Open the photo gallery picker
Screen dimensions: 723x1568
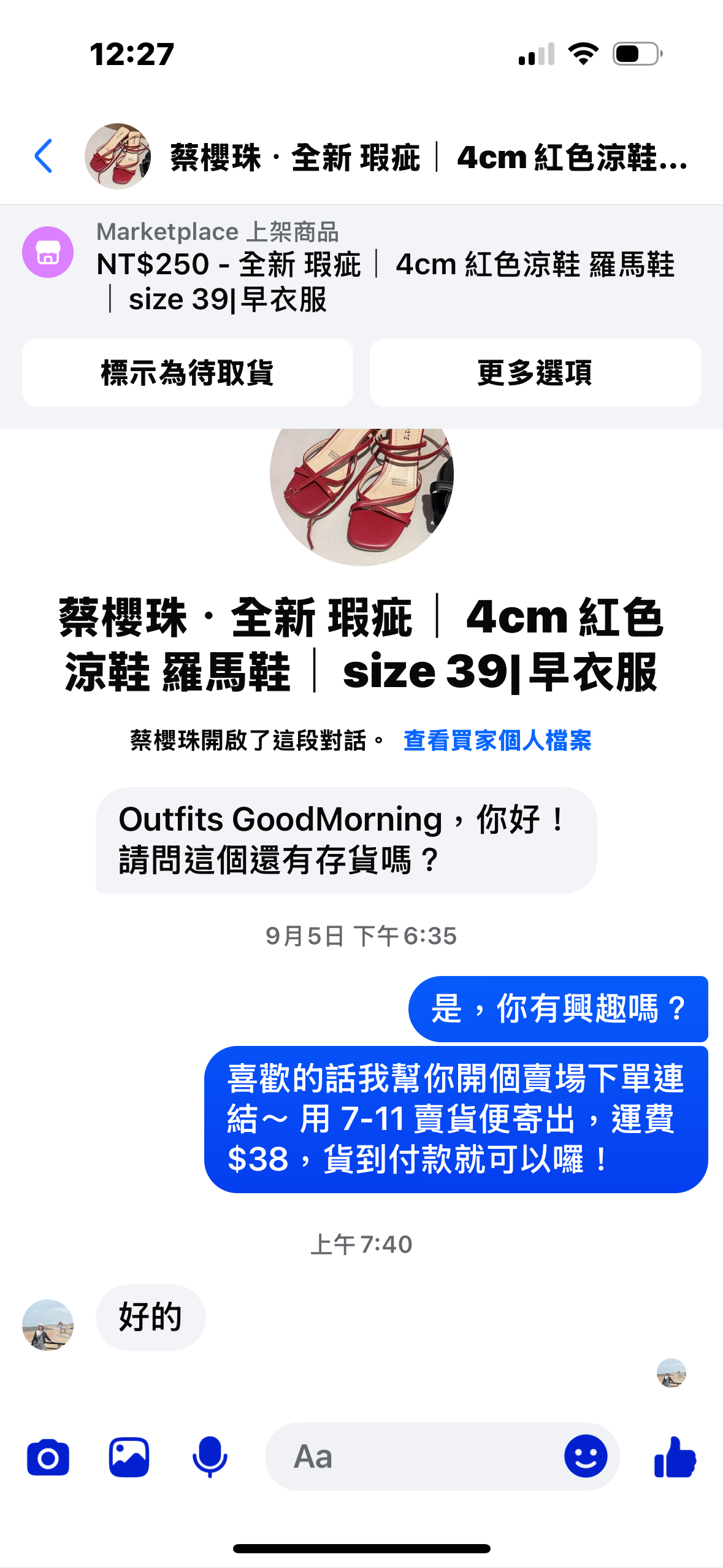(x=129, y=1458)
